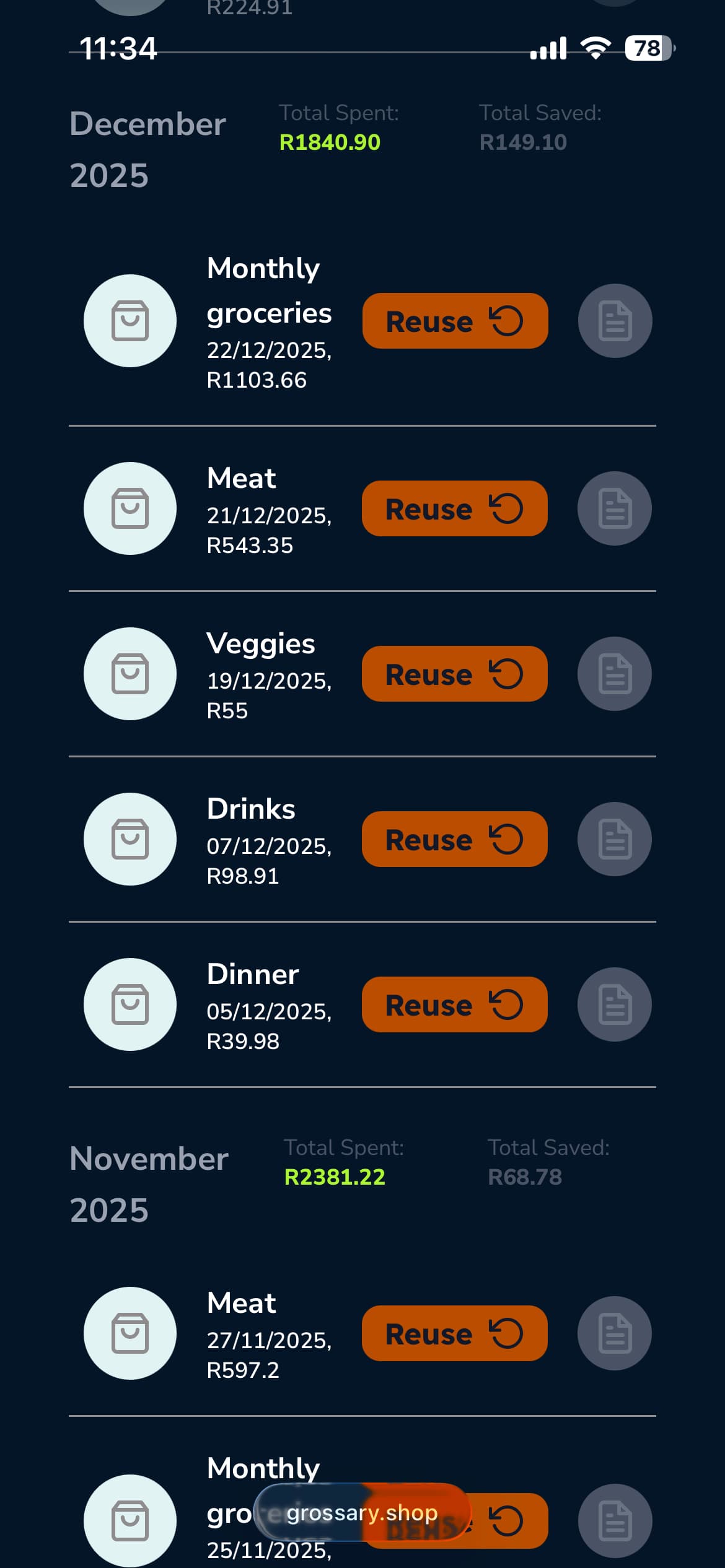This screenshot has height=1568, width=725.
Task: Reuse the Meat list from 27/11/2025
Action: [x=455, y=1333]
